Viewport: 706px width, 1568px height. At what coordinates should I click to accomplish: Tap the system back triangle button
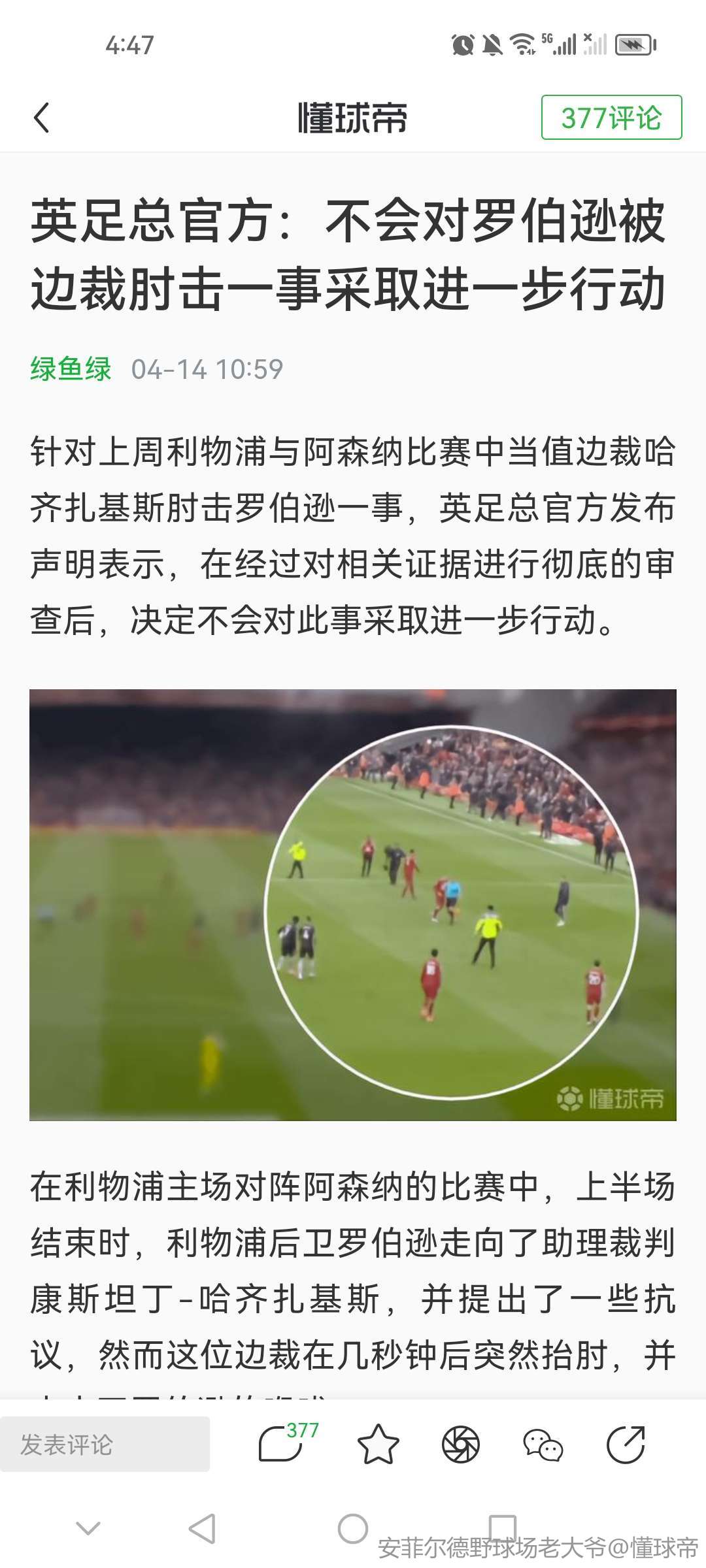[x=202, y=1528]
